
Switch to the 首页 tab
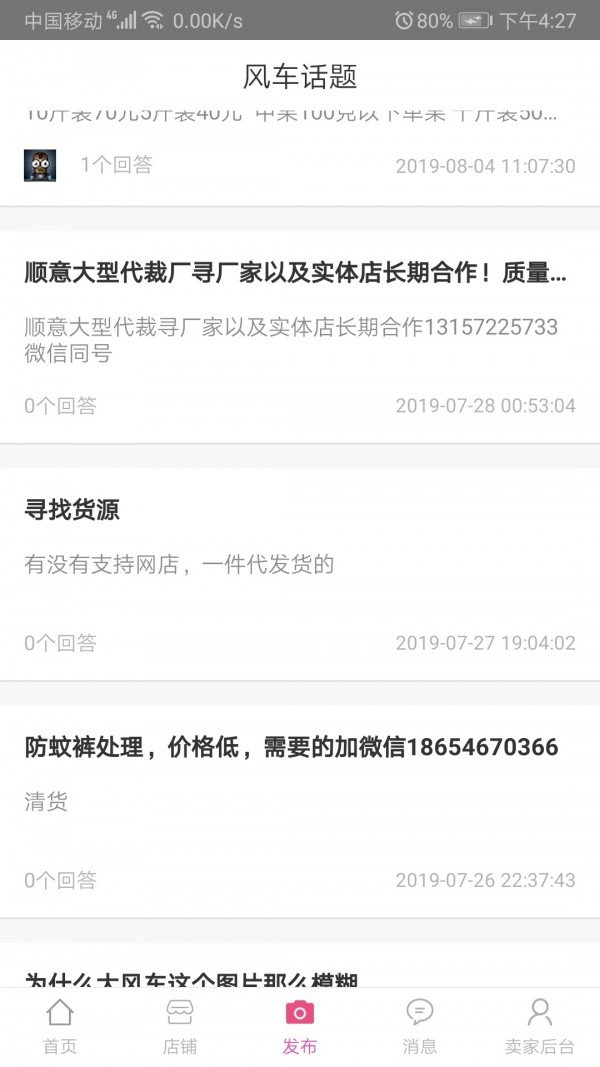click(60, 1026)
